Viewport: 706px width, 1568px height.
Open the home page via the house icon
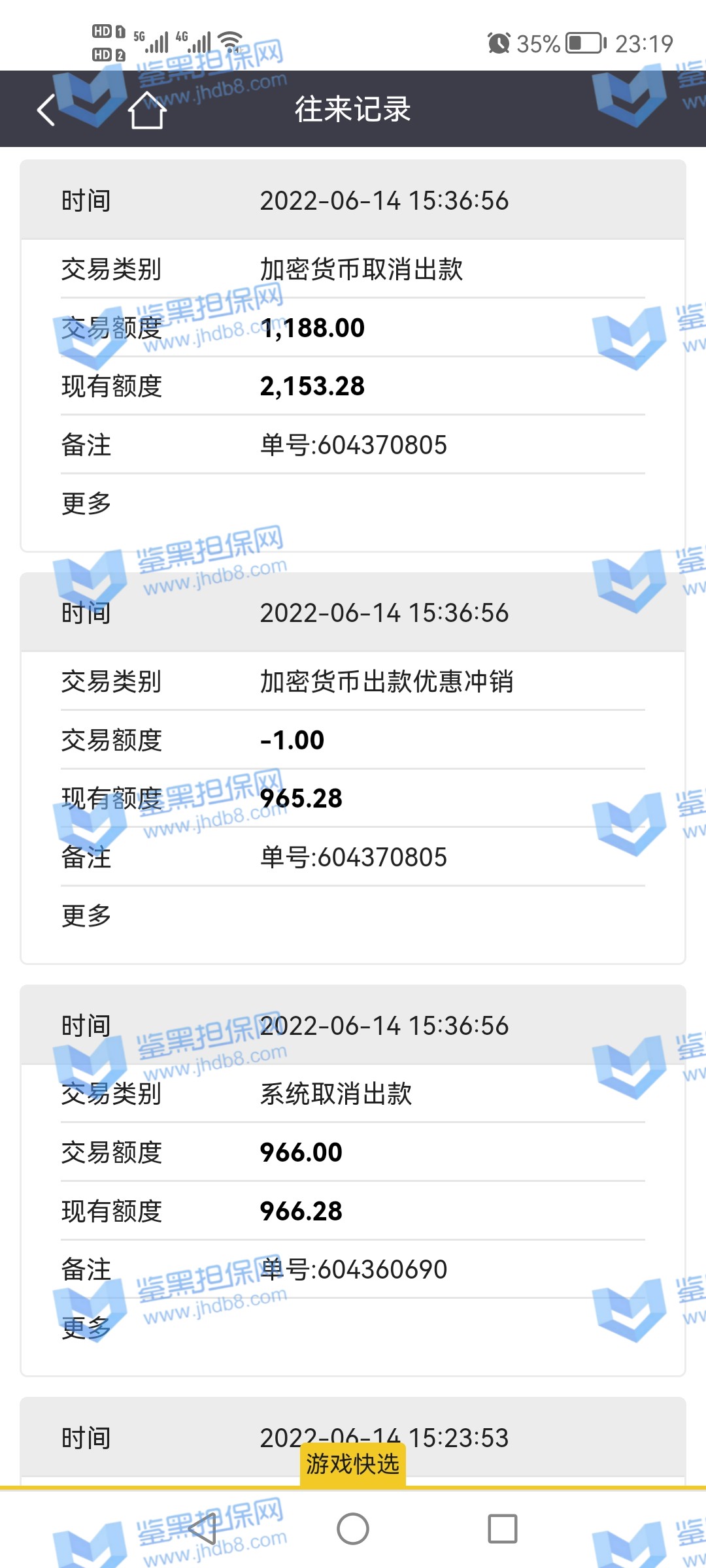coord(147,110)
